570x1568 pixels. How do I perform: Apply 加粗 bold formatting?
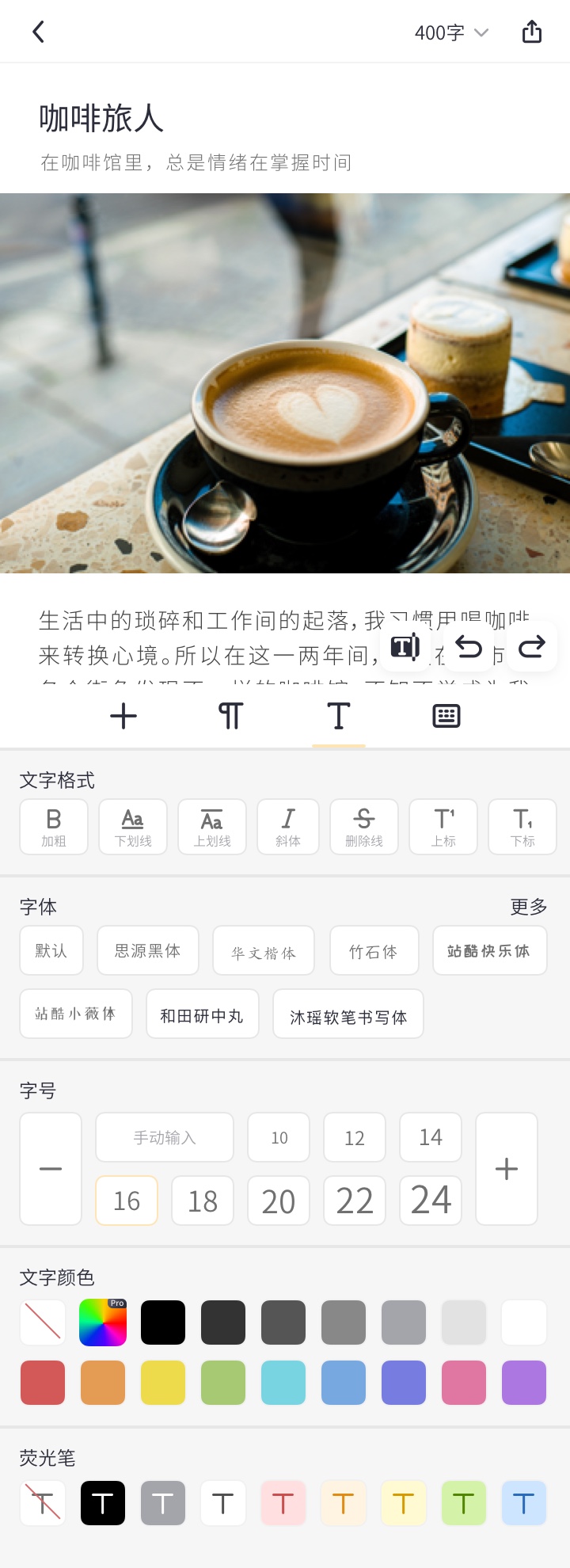coord(54,827)
